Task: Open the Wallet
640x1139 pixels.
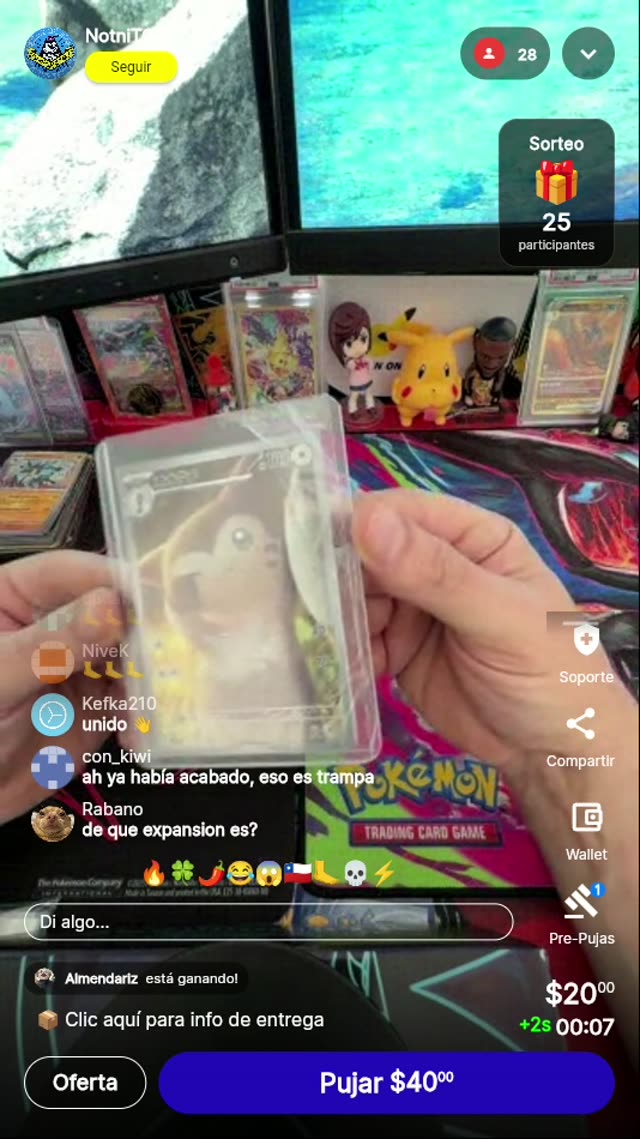Action: pyautogui.click(x=586, y=830)
